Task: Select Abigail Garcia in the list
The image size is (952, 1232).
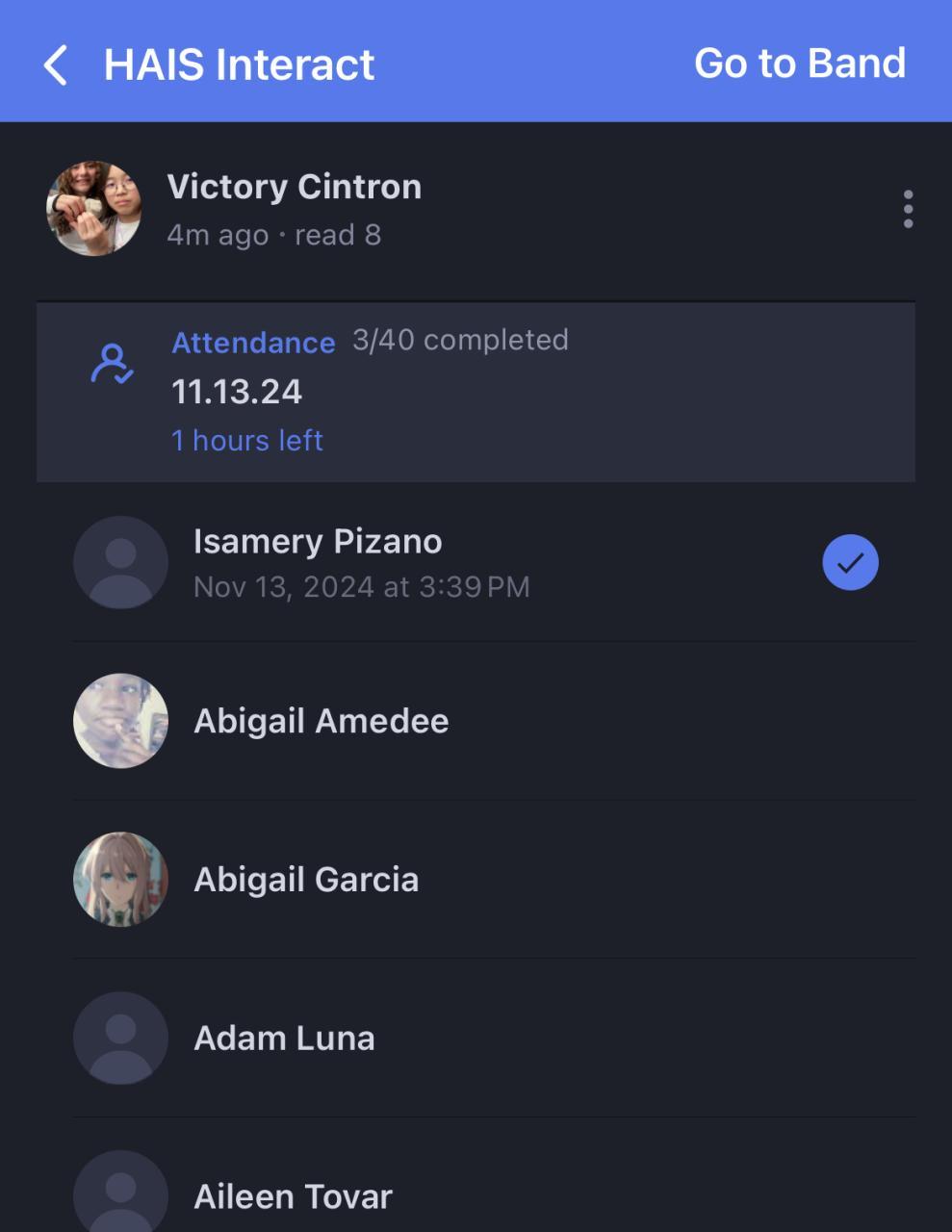Action: pyautogui.click(x=476, y=879)
